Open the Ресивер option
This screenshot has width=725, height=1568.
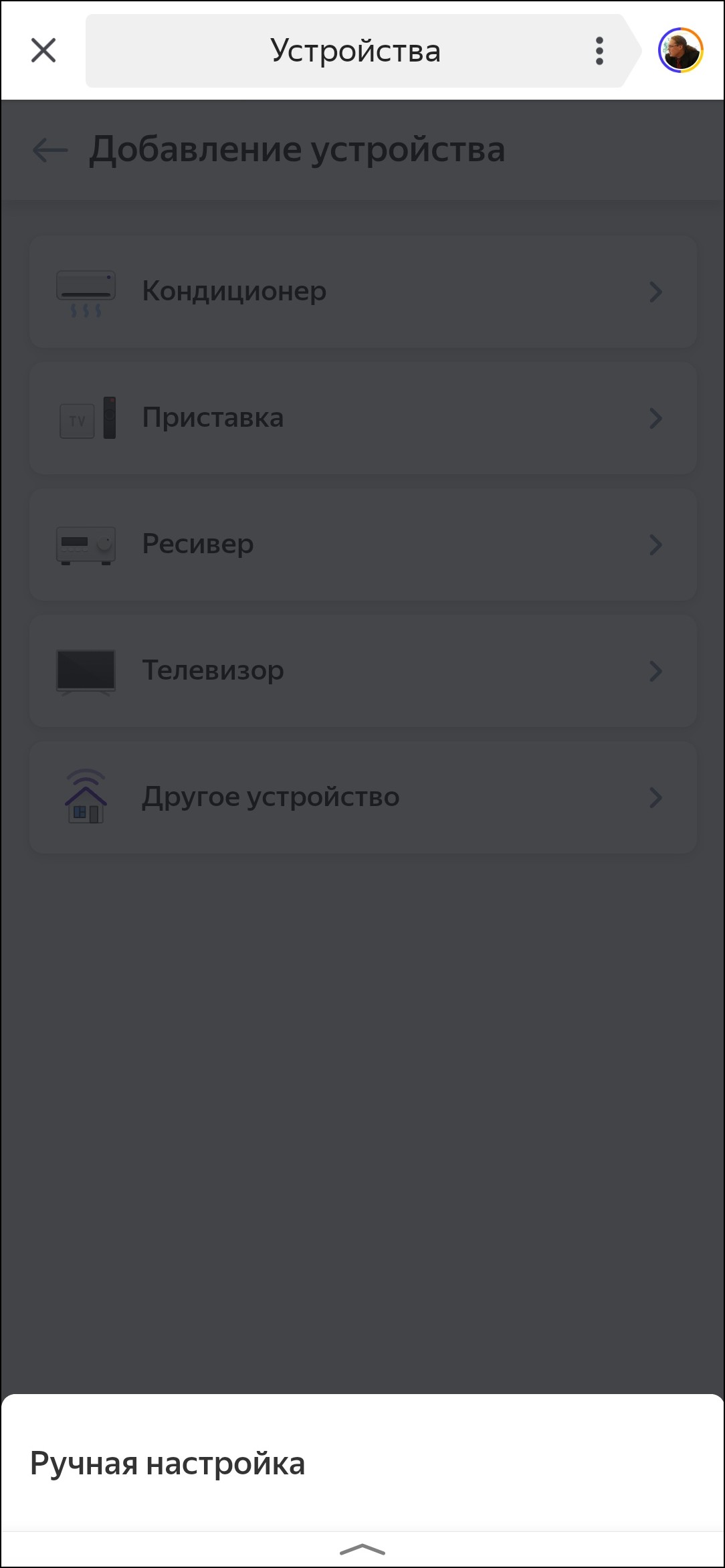[362, 545]
